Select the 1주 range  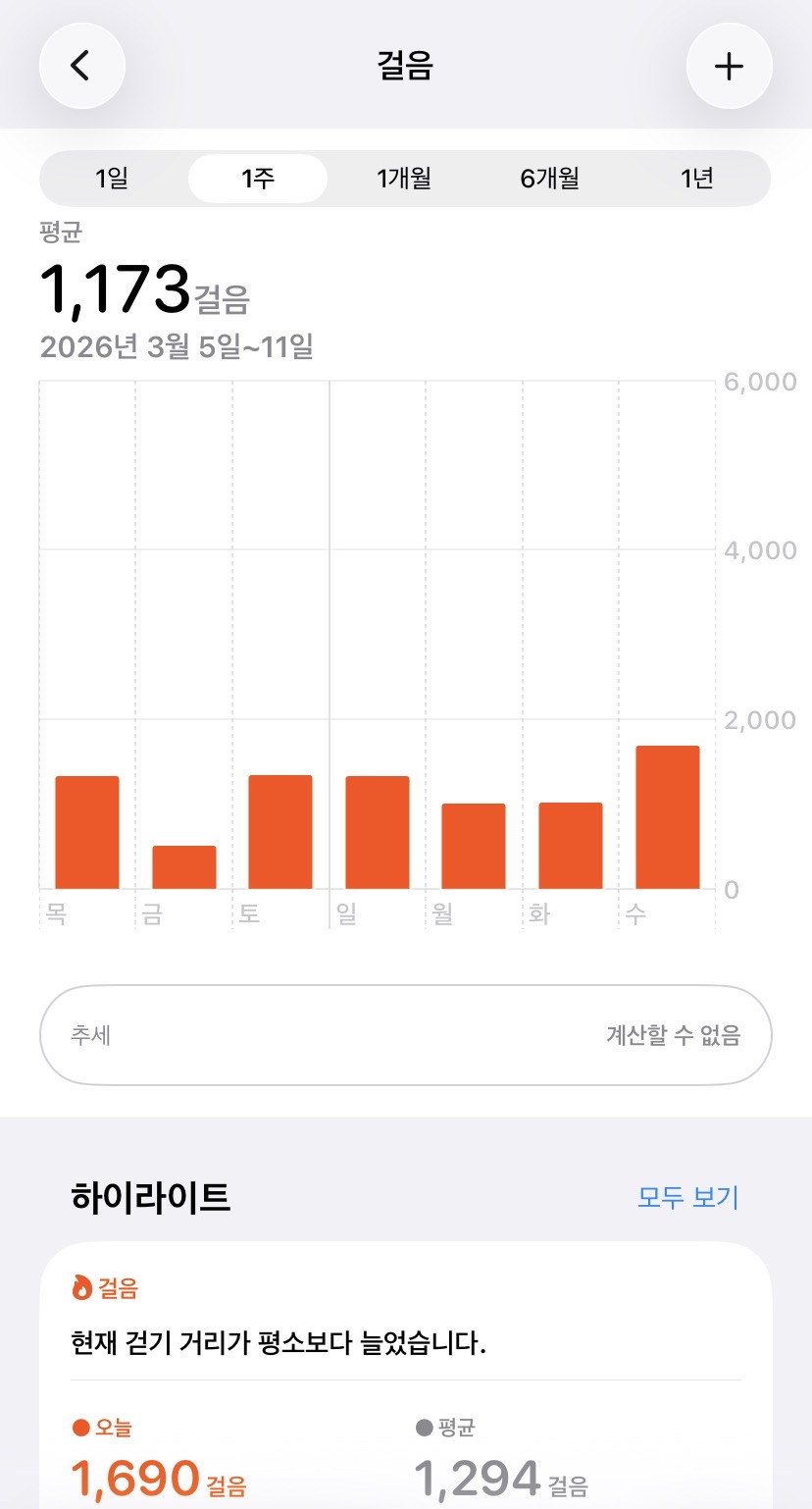258,179
